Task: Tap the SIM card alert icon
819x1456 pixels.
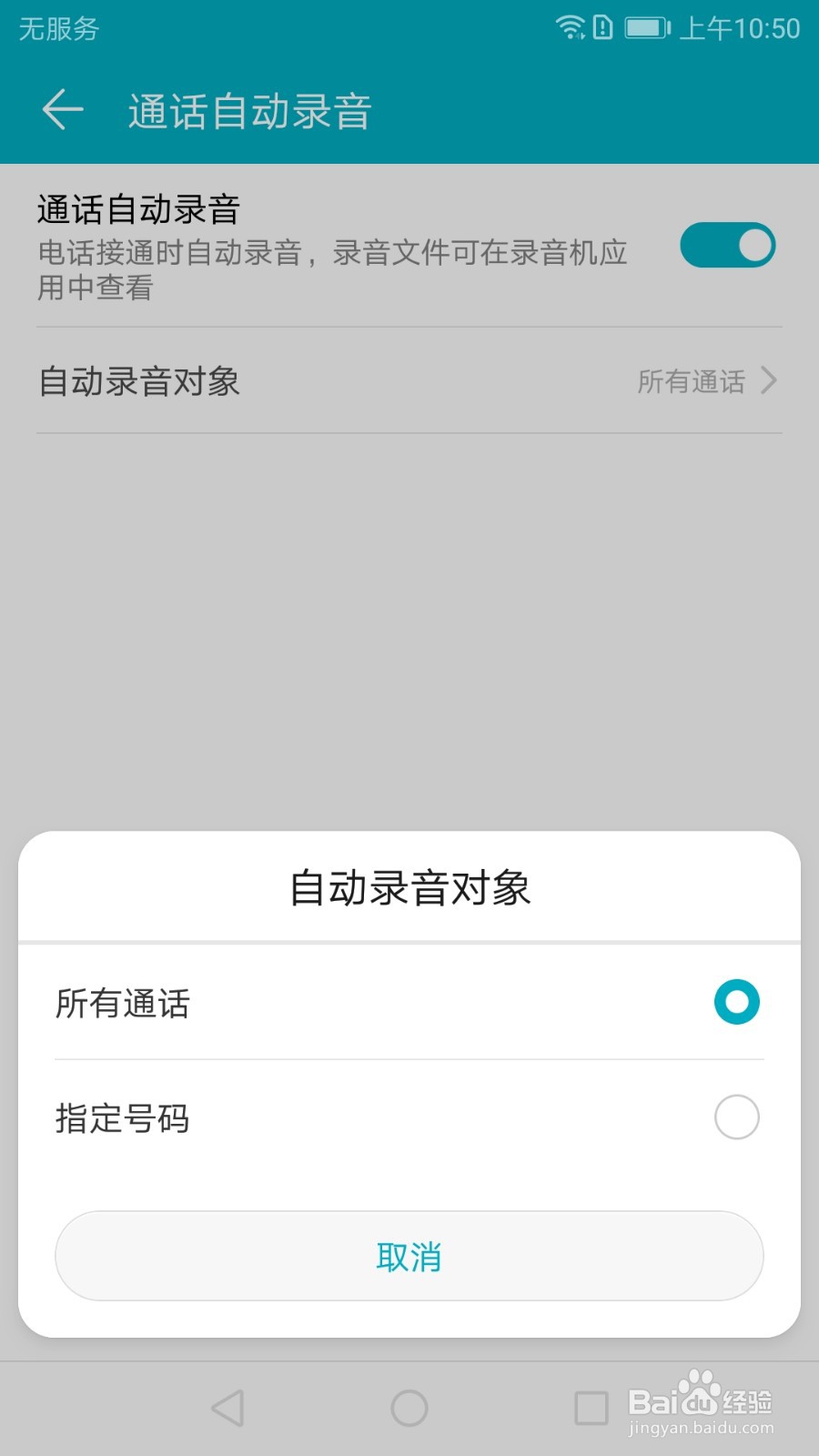Action: [602, 28]
